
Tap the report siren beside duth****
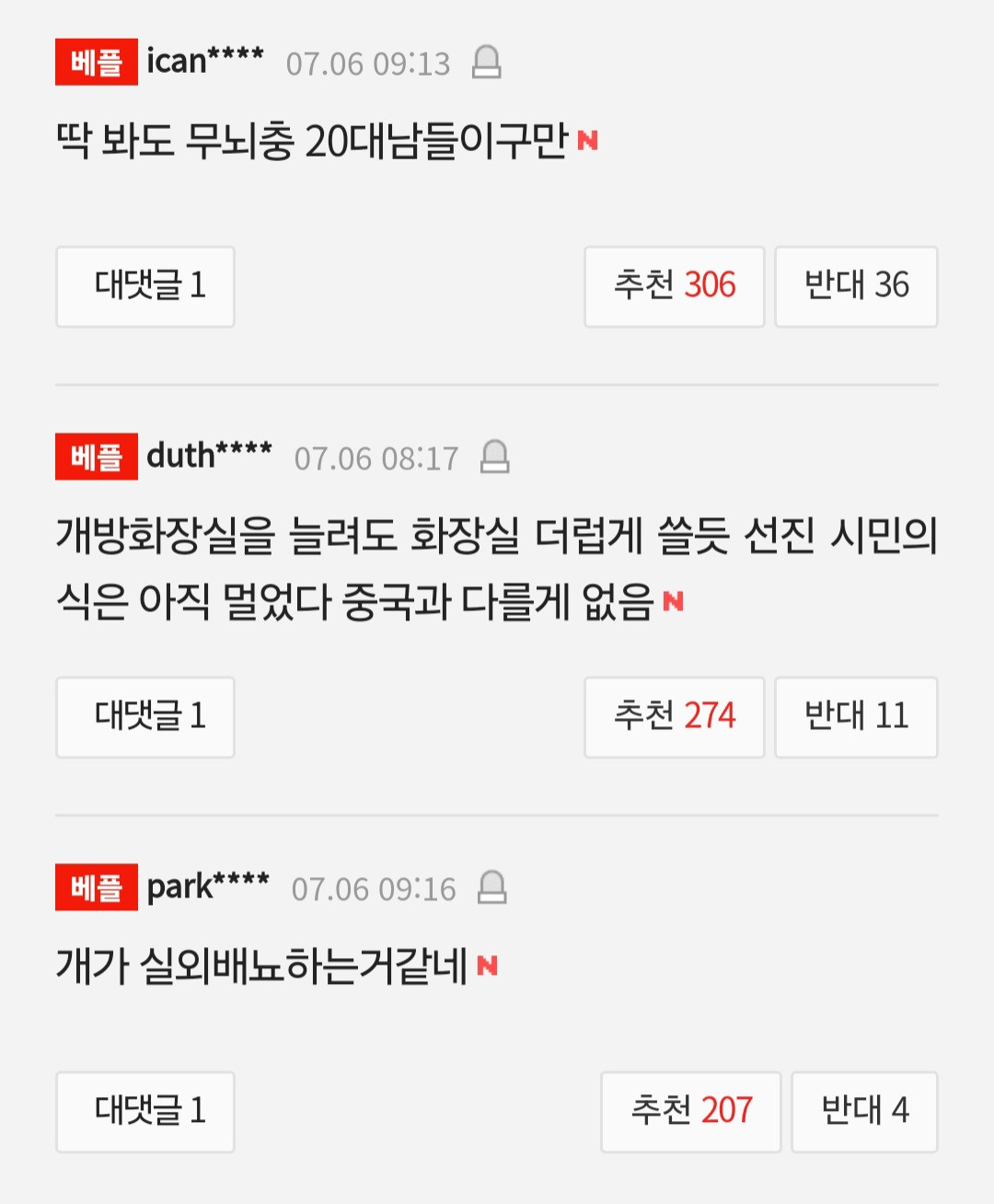click(495, 457)
